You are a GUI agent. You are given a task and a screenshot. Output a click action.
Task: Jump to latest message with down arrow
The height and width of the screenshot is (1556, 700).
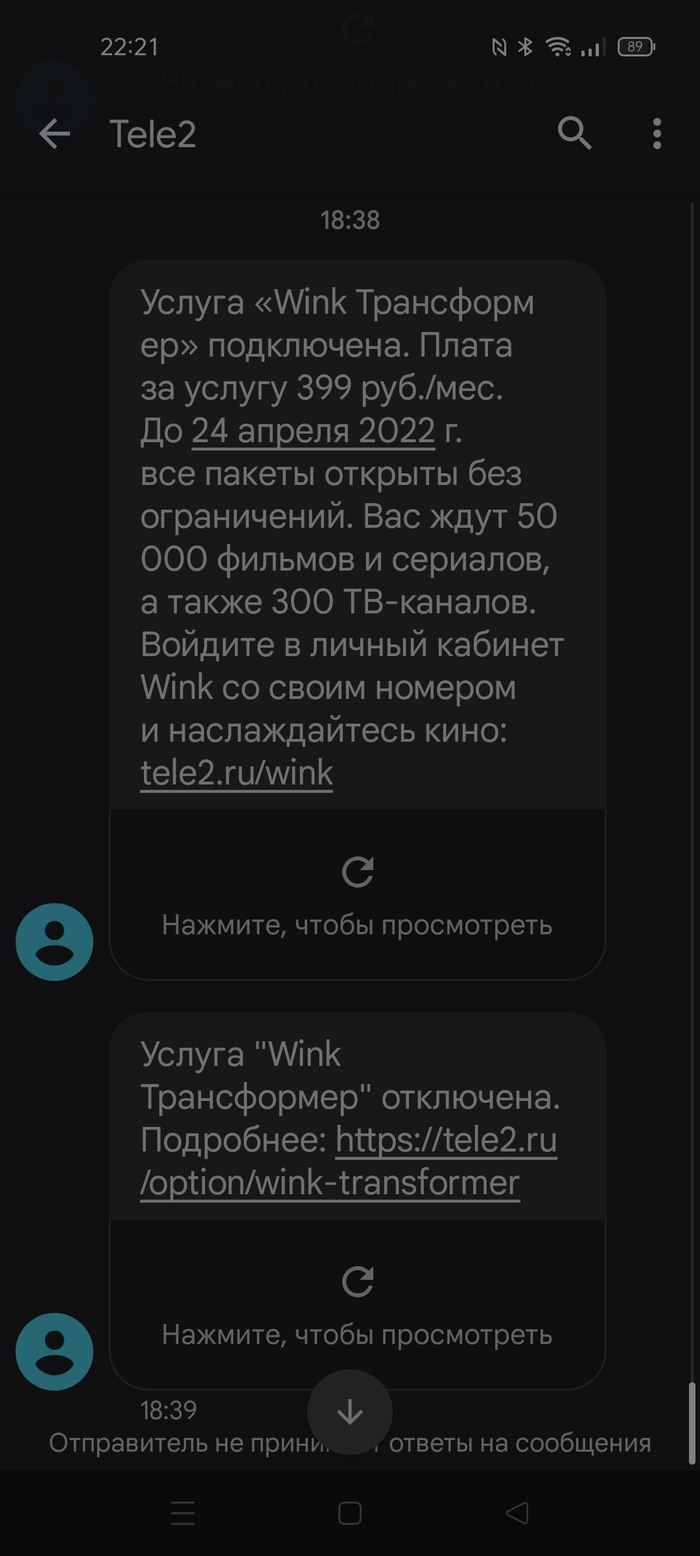coord(349,1412)
